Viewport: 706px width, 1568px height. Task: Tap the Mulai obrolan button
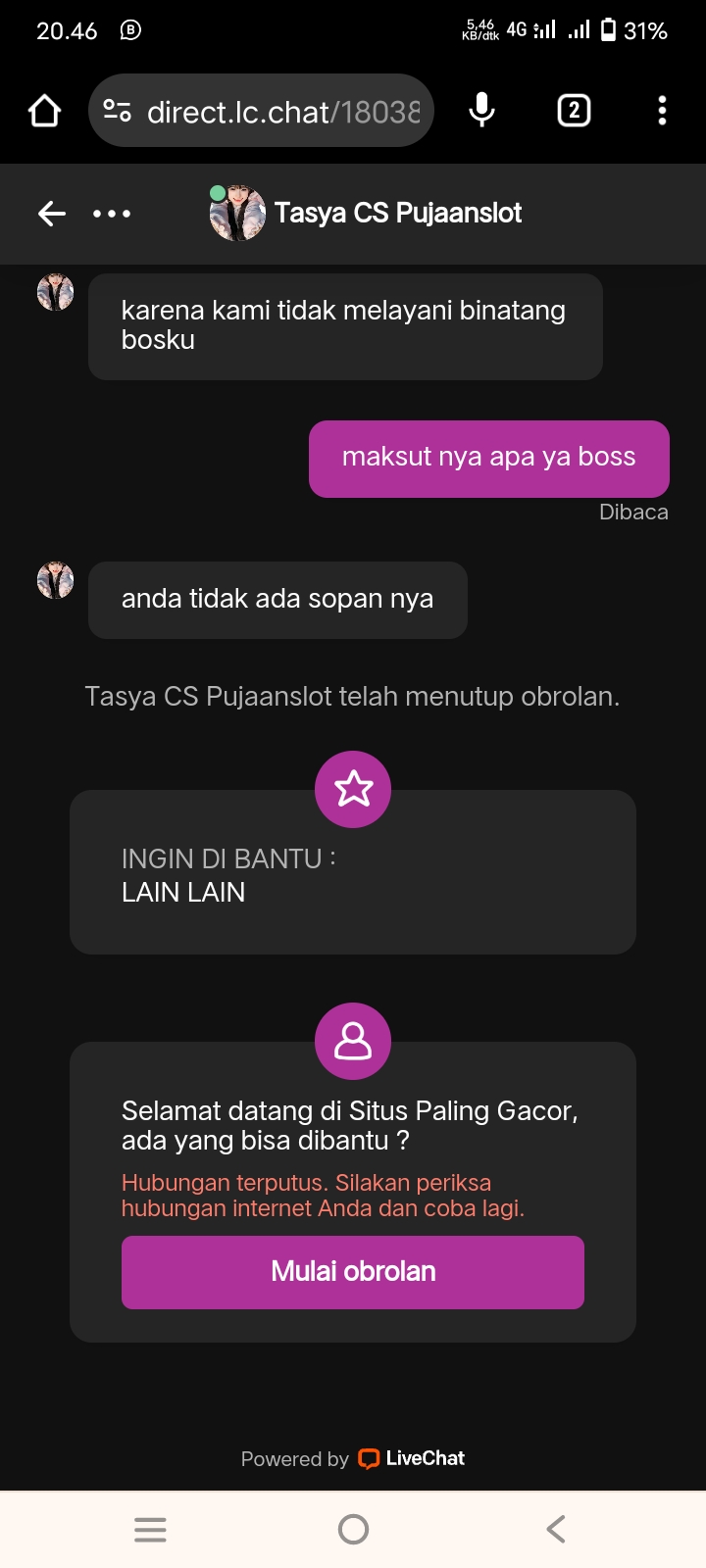353,1272
